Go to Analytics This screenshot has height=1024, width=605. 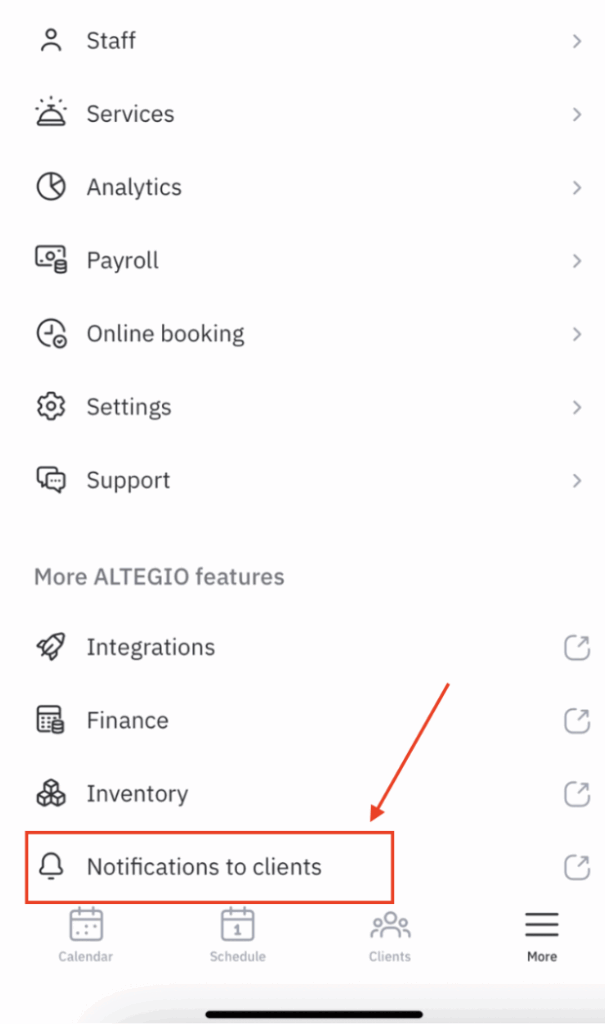point(302,187)
